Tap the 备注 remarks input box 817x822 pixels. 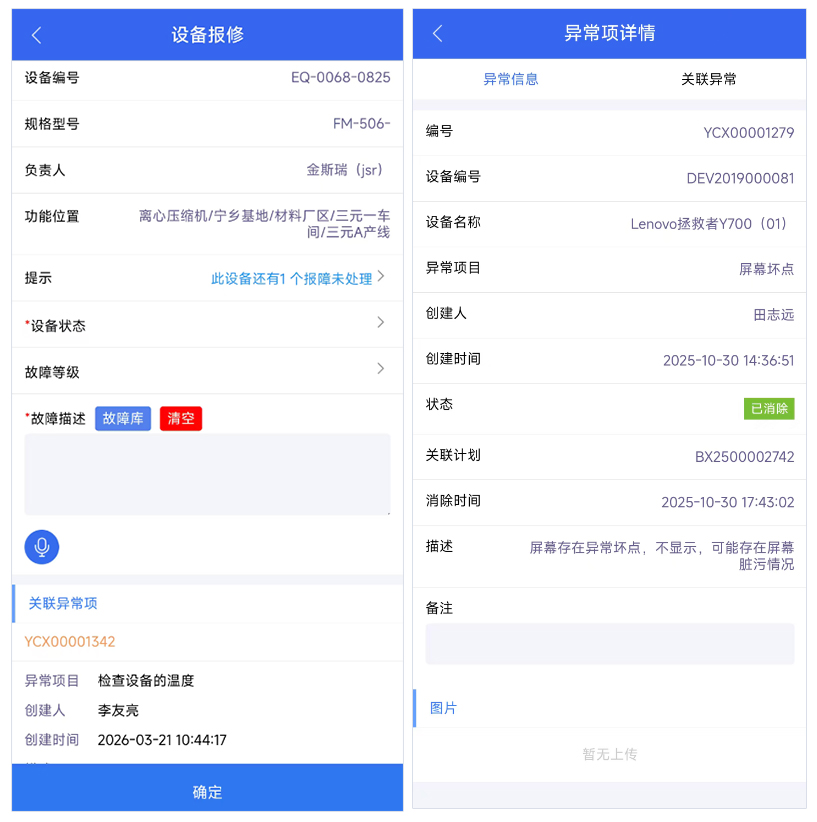610,643
